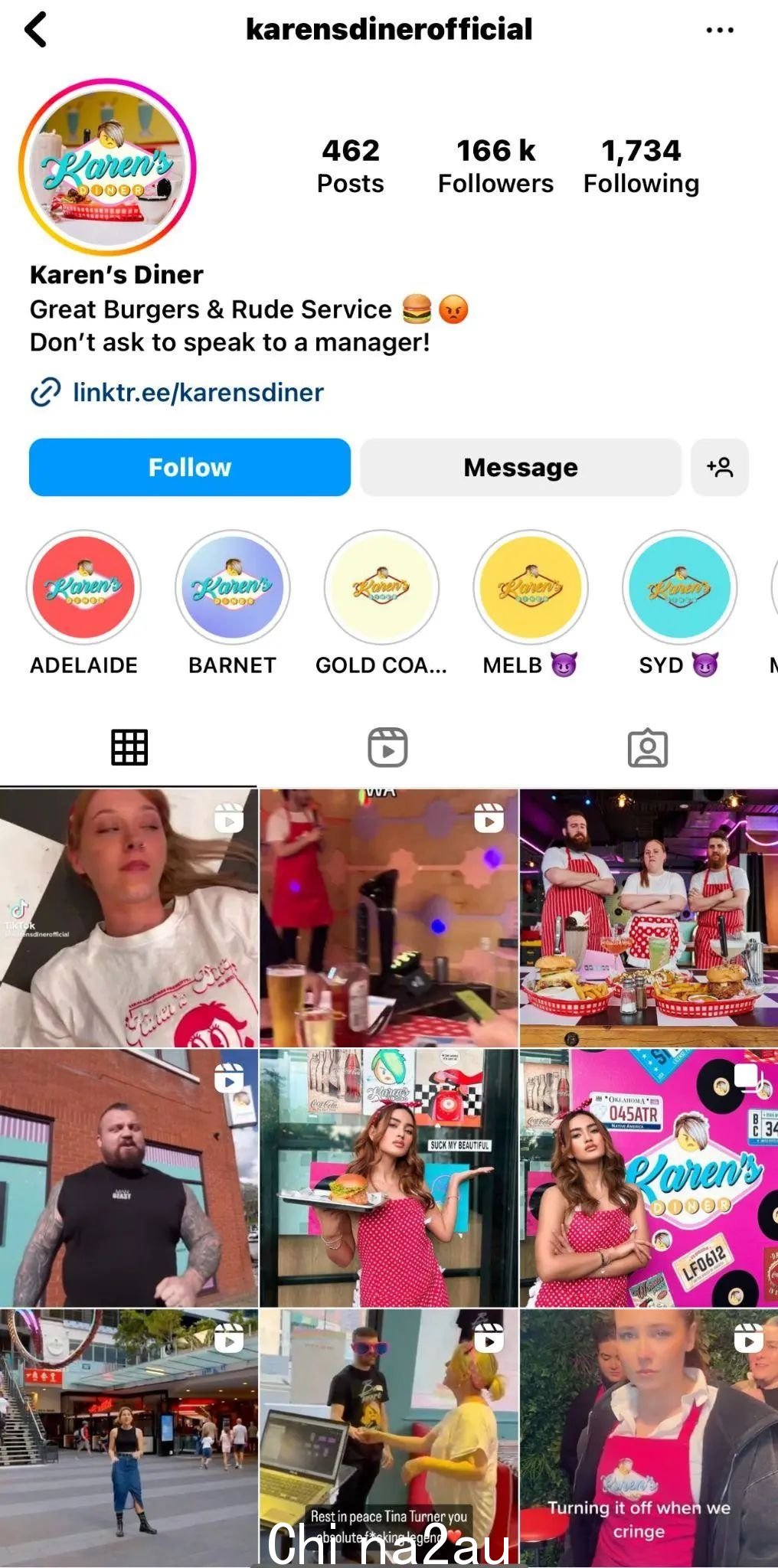Image resolution: width=778 pixels, height=1568 pixels.
Task: Open the BARNET story highlight
Action: (x=233, y=587)
